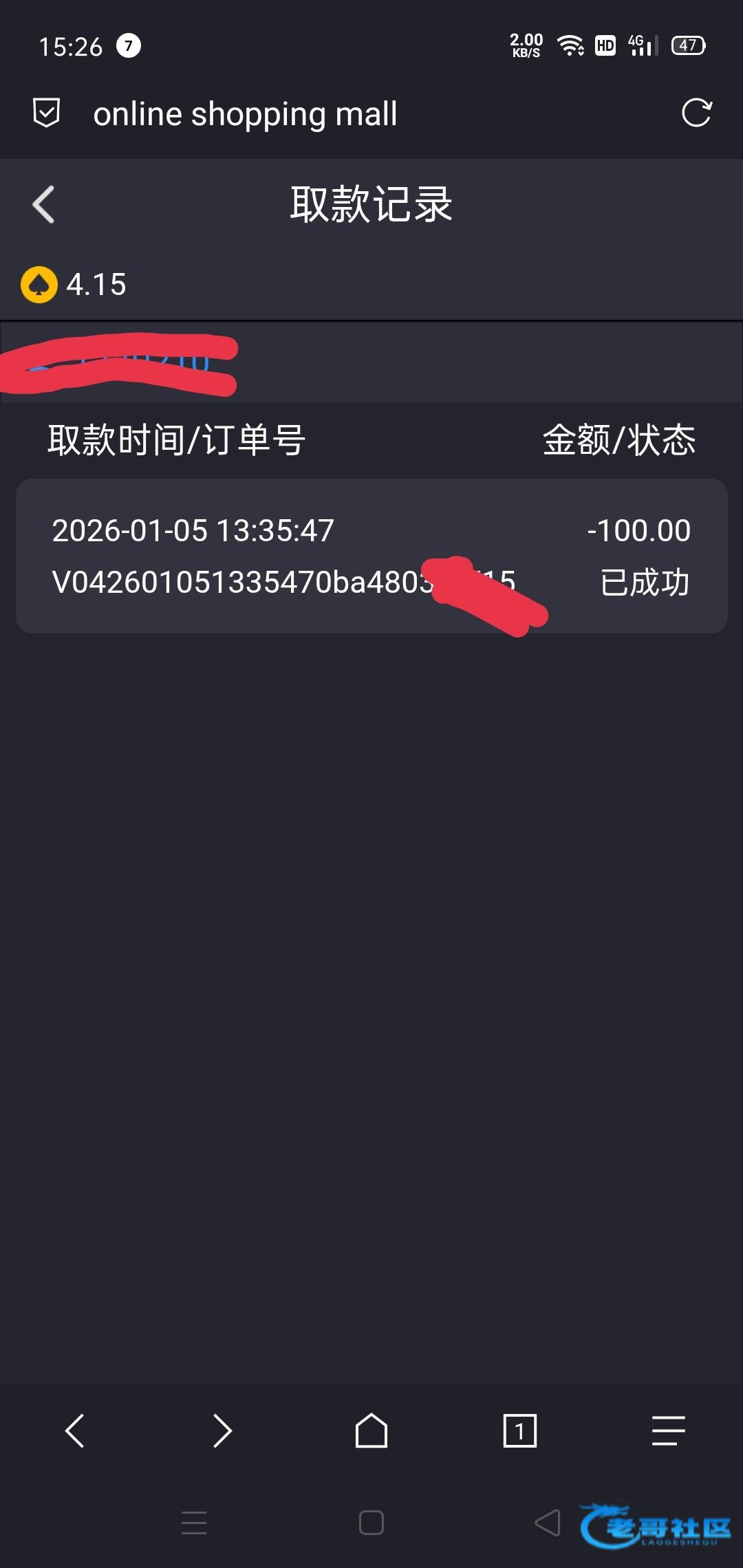743x1568 pixels.
Task: Open the browser menu
Action: [x=668, y=1431]
